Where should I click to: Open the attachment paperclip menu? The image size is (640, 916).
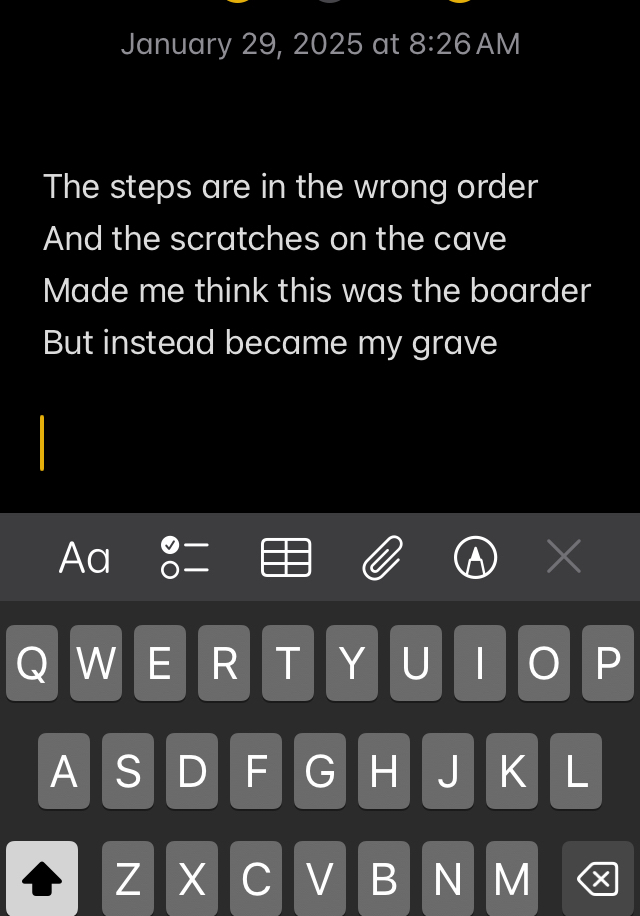tap(382, 558)
